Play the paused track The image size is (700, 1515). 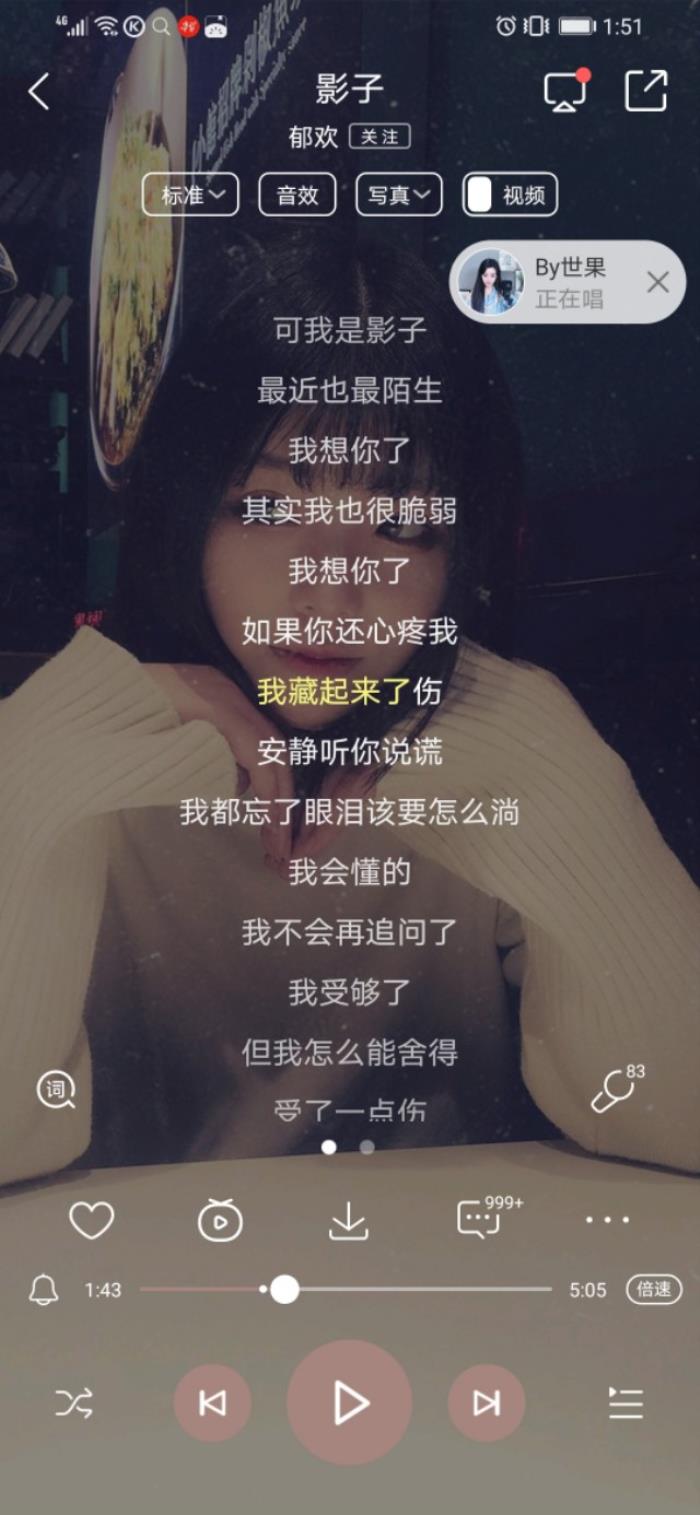(349, 1403)
